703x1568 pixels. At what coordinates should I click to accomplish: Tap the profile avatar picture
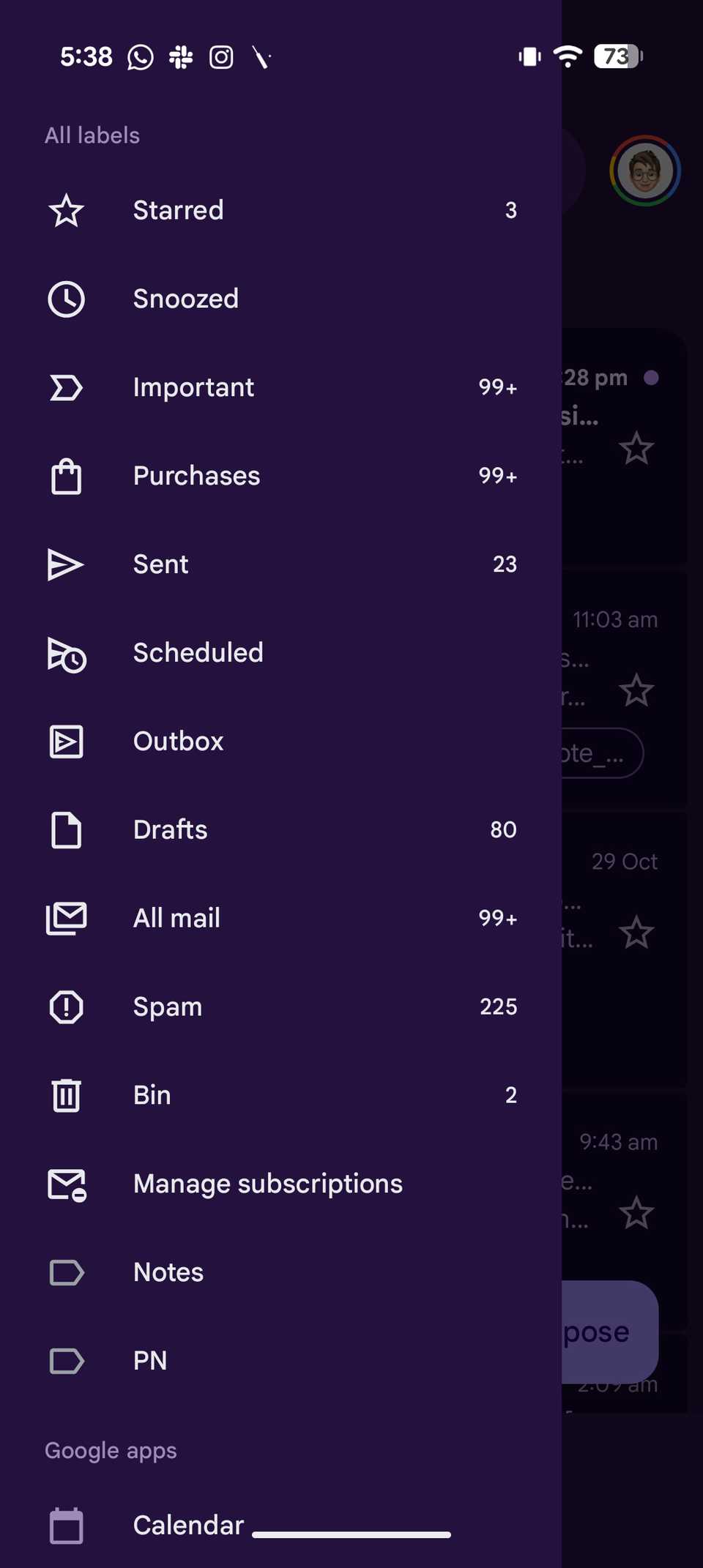pyautogui.click(x=644, y=169)
